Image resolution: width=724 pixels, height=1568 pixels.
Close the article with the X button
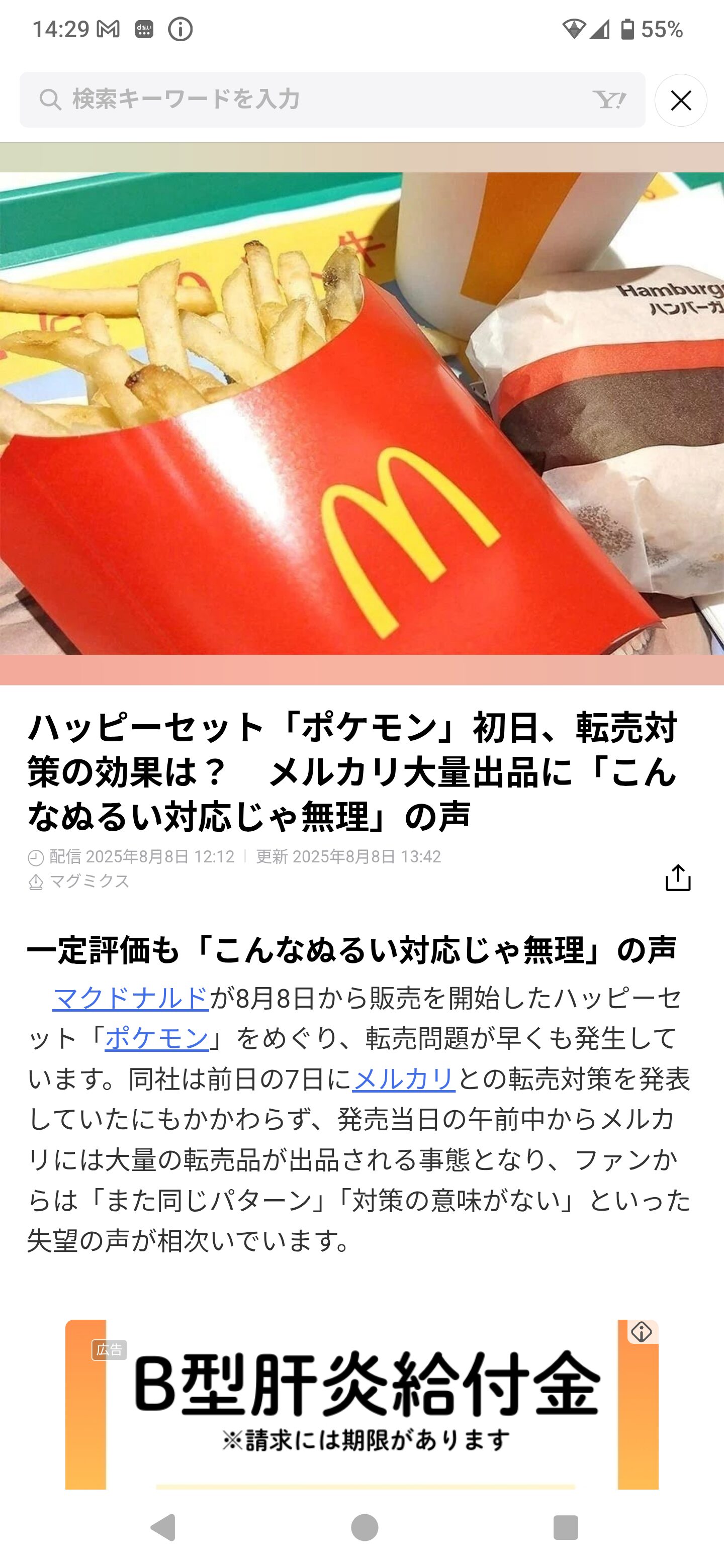pyautogui.click(x=681, y=101)
